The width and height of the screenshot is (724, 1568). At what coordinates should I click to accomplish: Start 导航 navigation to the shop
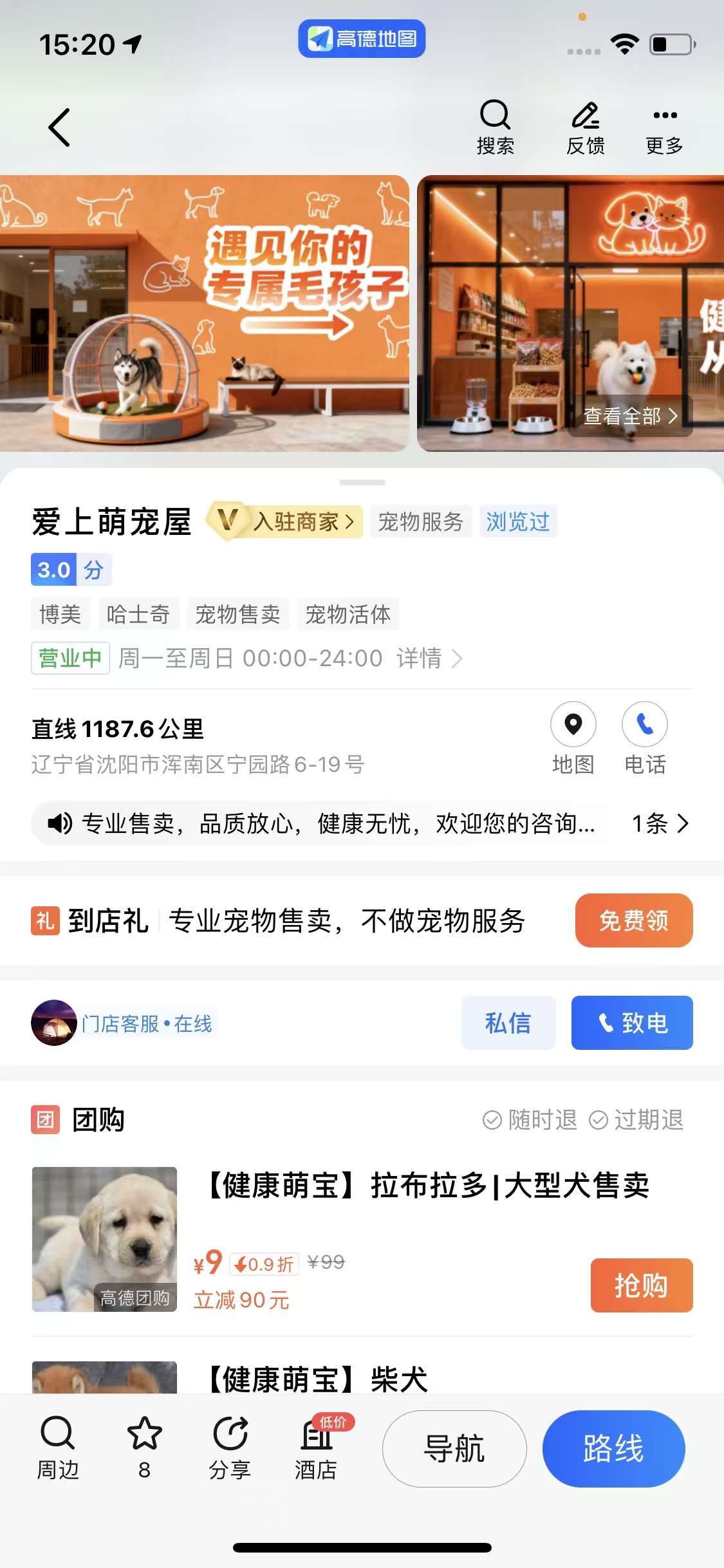point(454,1449)
